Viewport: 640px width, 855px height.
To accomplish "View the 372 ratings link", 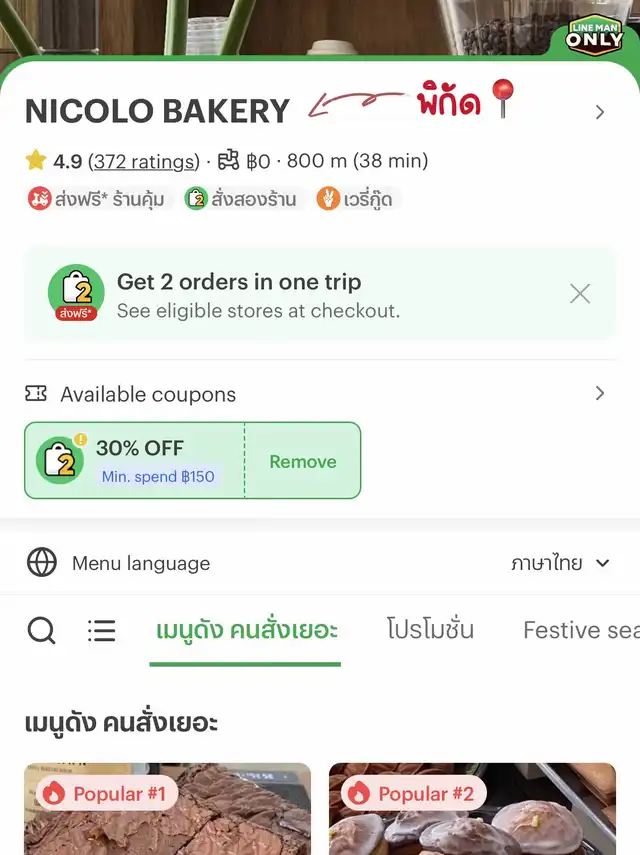I will 144,161.
